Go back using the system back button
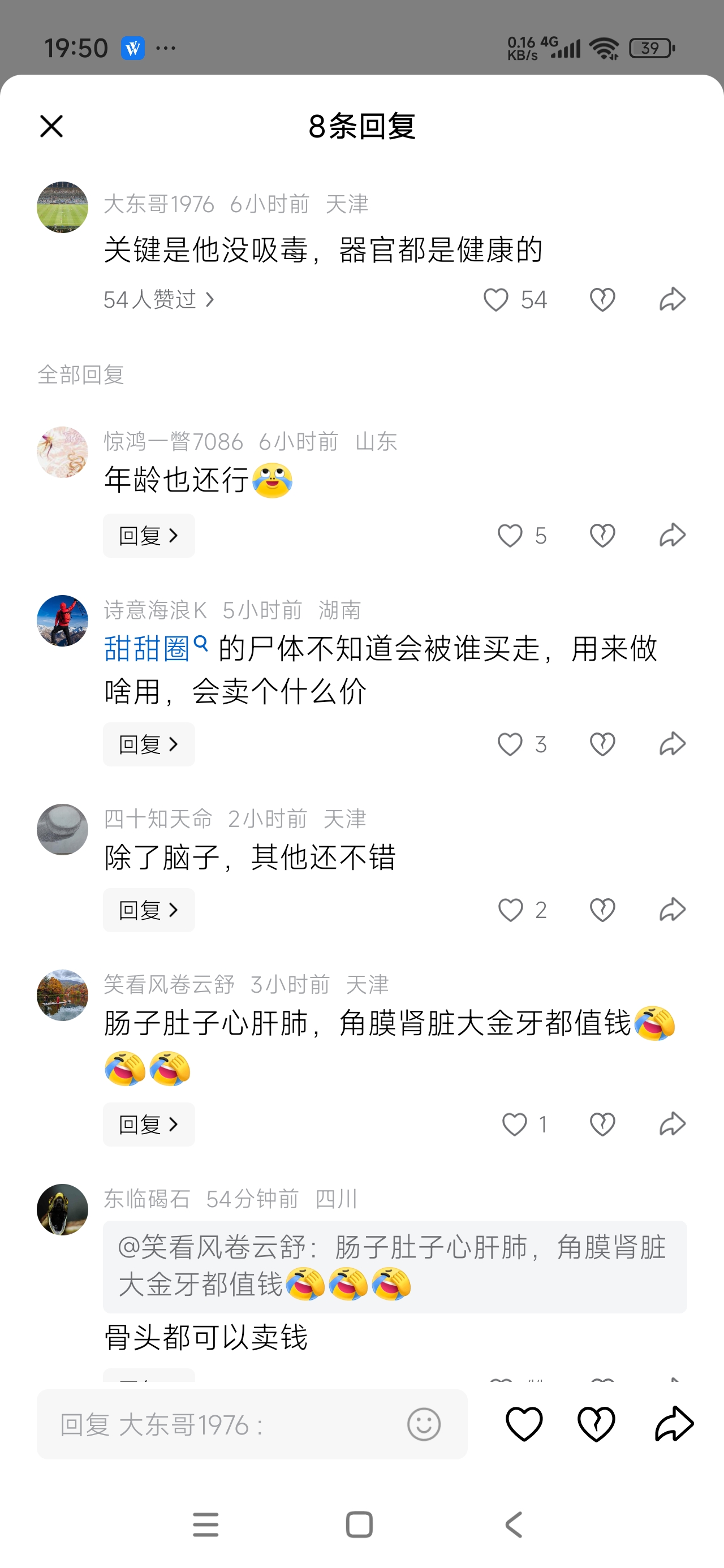Viewport: 724px width, 1568px height. [514, 1525]
